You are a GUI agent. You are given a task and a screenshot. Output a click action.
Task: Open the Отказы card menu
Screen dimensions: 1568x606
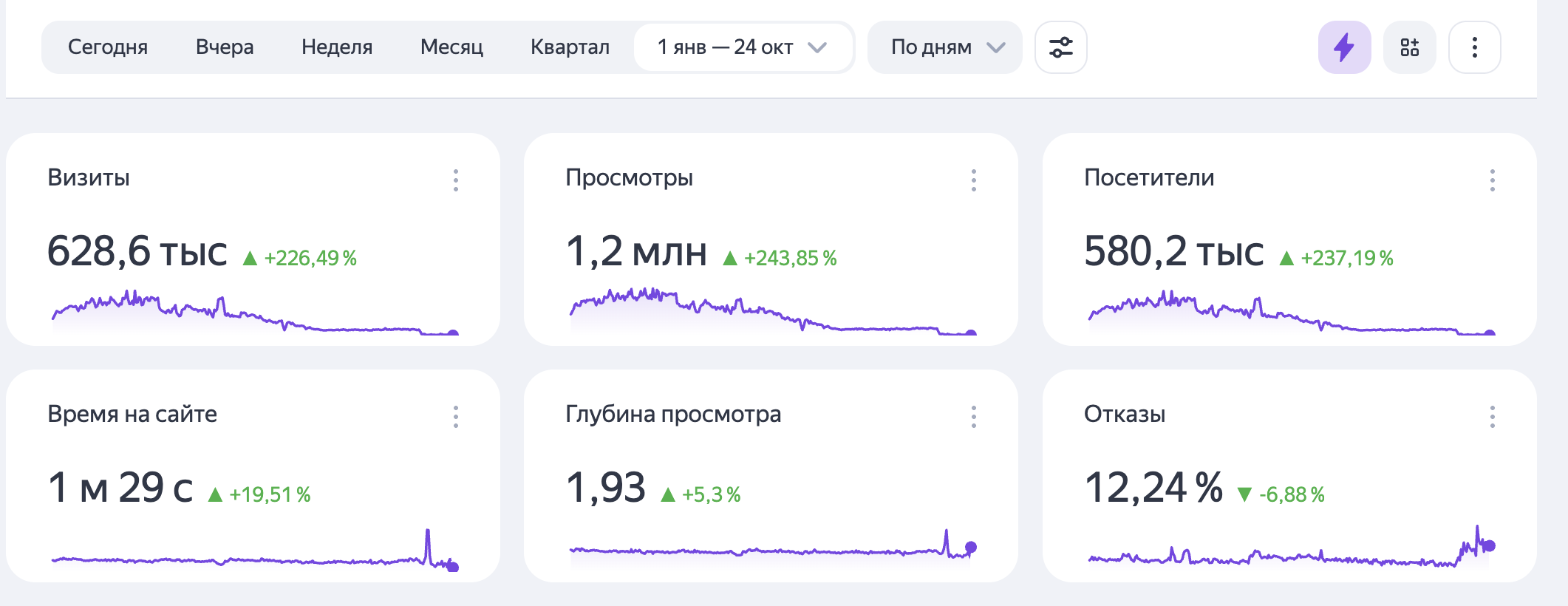[x=1492, y=417]
